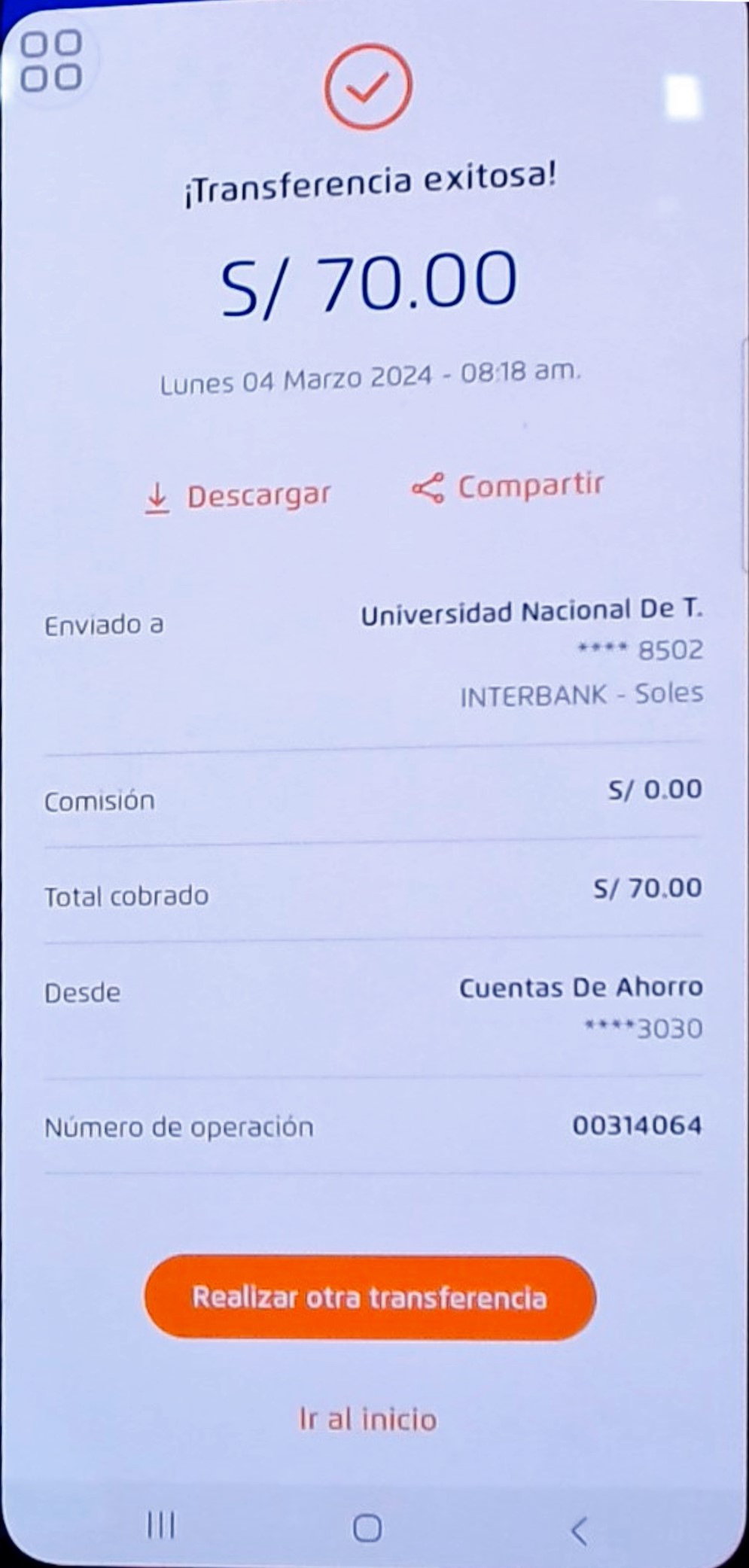Screen dimensions: 749x1568
Task: Go to home with Ir al inicio
Action: coord(367,1419)
